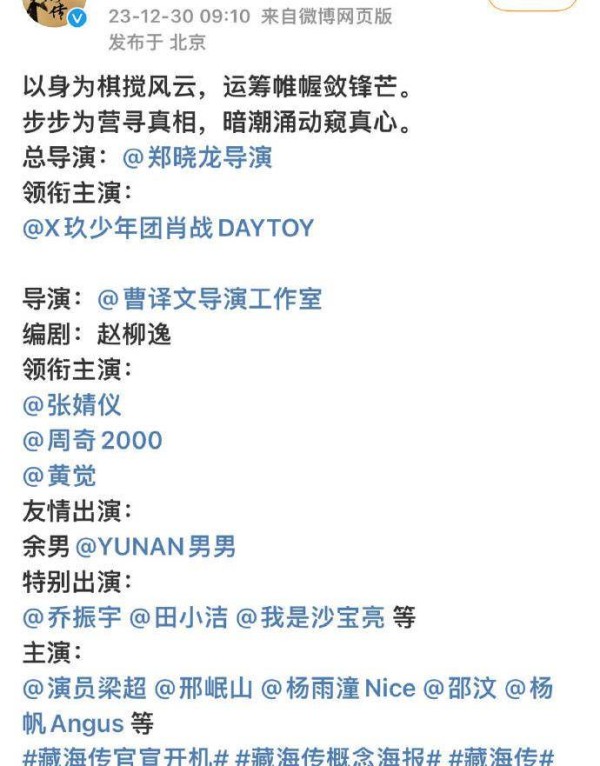Visit the @演员梁超 profile link
600x766 pixels.
(x=85, y=689)
